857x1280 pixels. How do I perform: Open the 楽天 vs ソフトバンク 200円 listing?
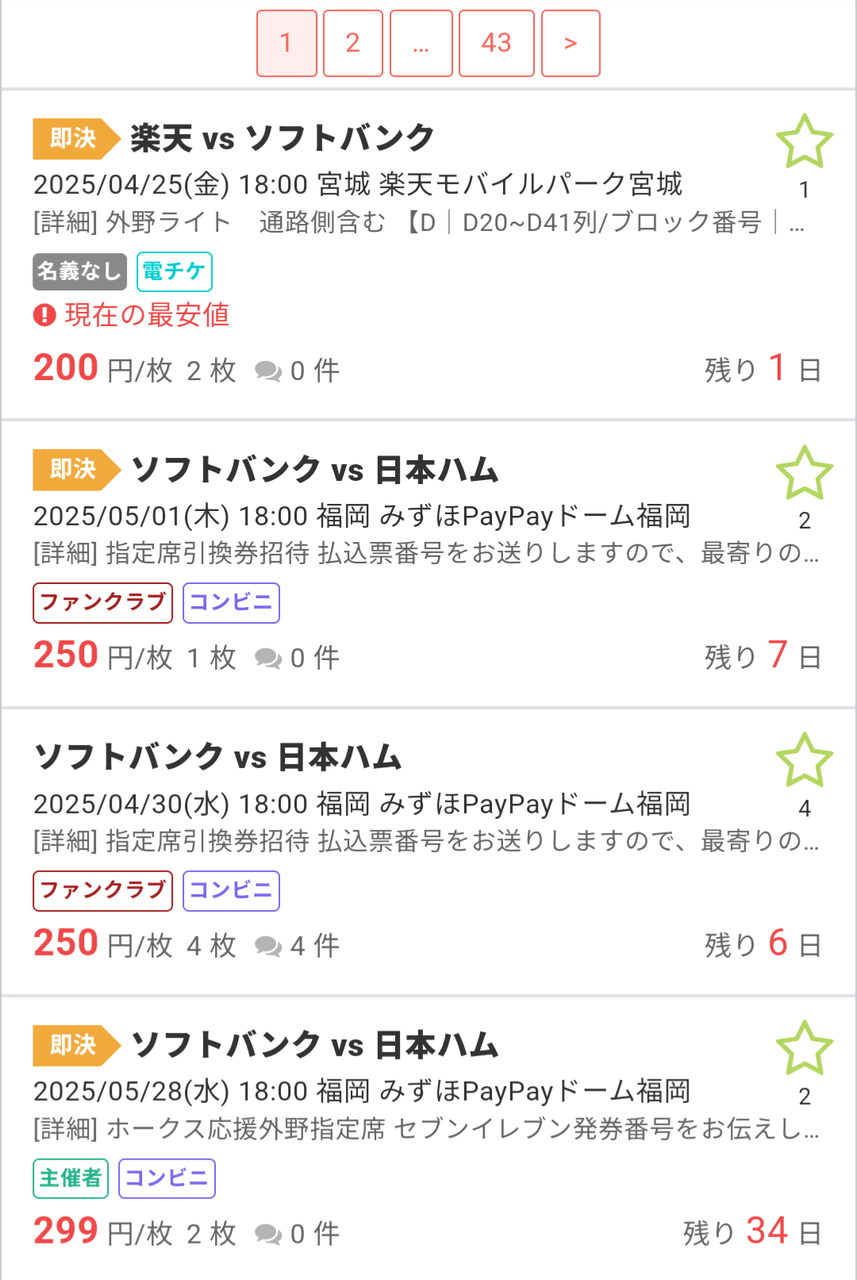(x=283, y=137)
